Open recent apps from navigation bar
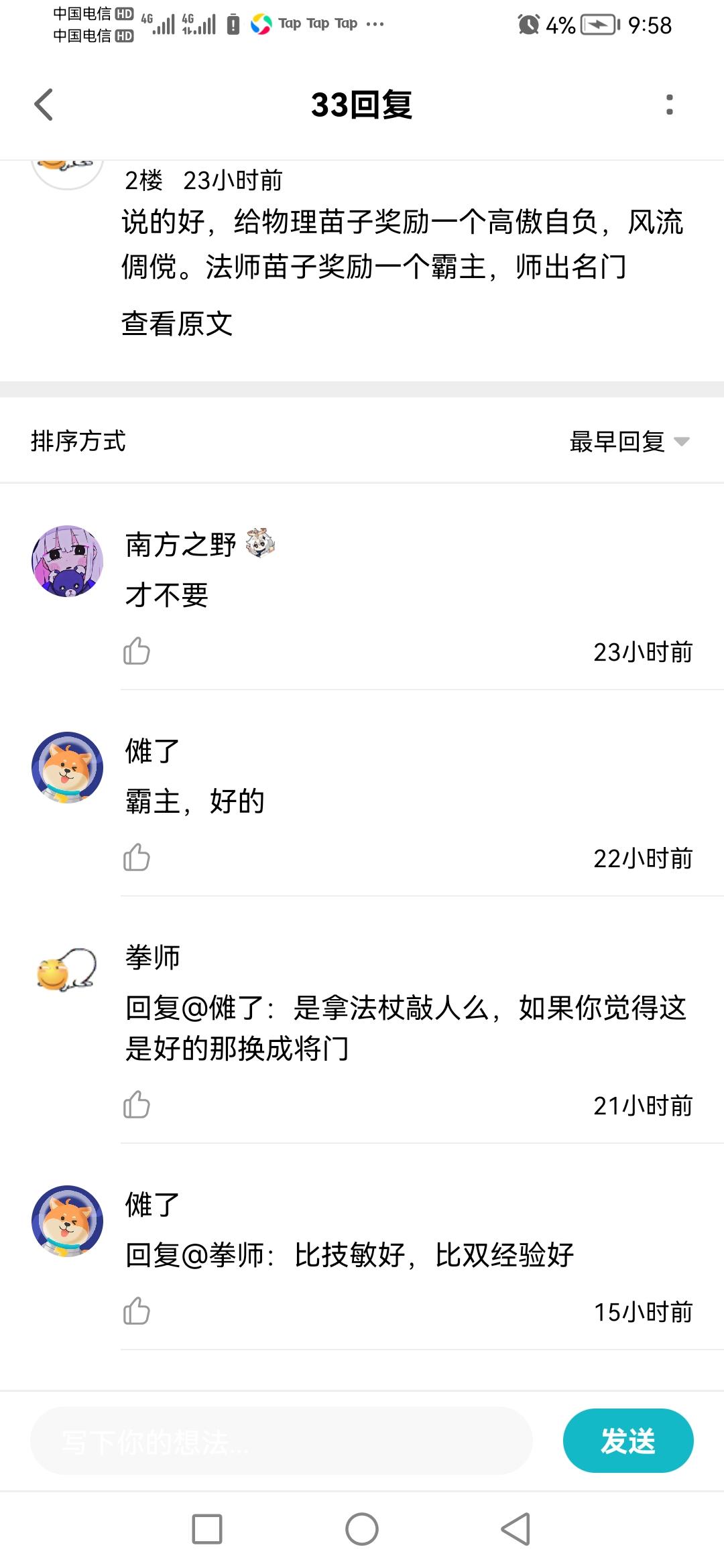Viewport: 724px width, 1568px height. 207,1529
